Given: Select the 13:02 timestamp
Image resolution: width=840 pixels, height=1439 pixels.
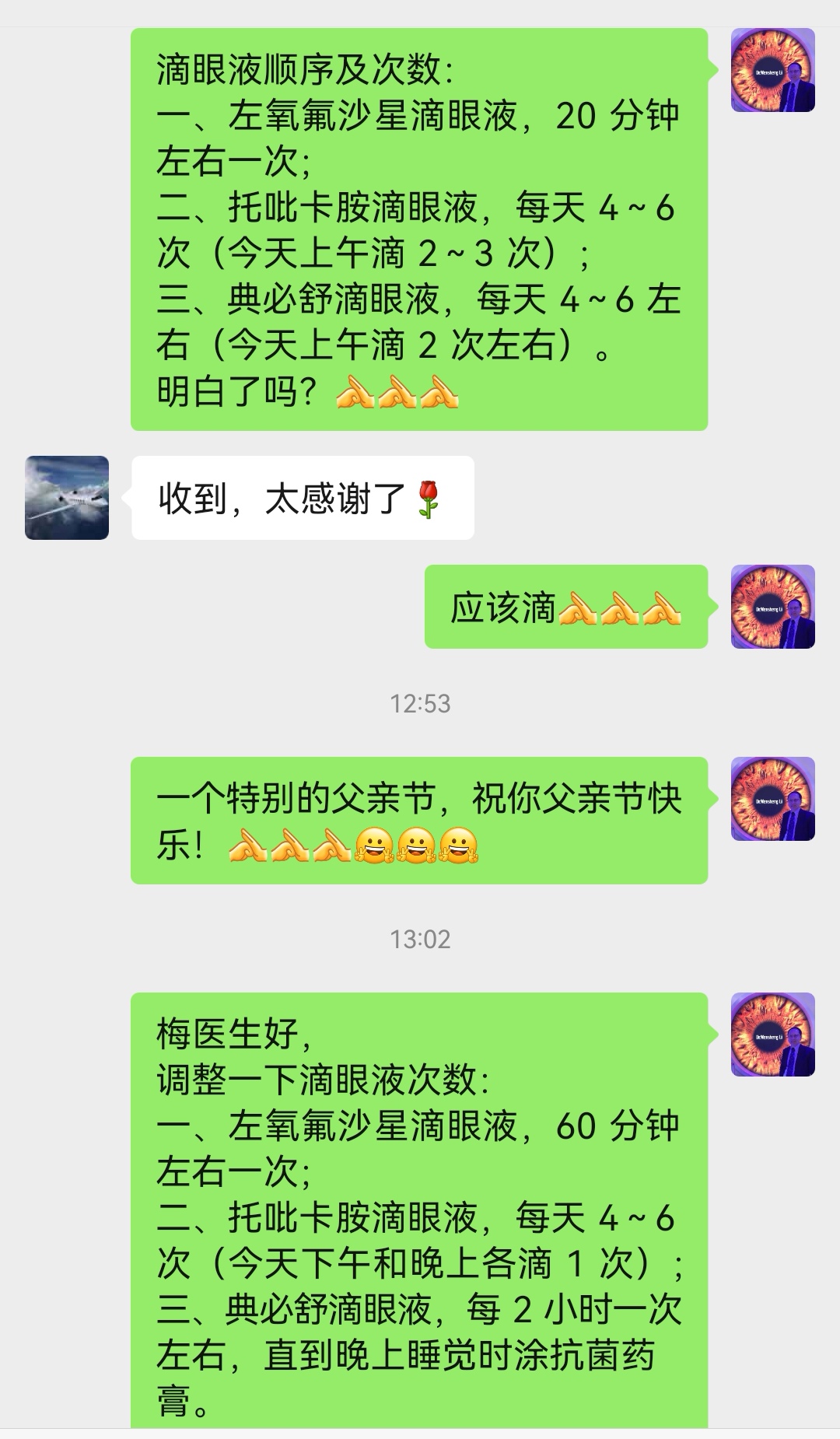Looking at the screenshot, I should [x=420, y=940].
